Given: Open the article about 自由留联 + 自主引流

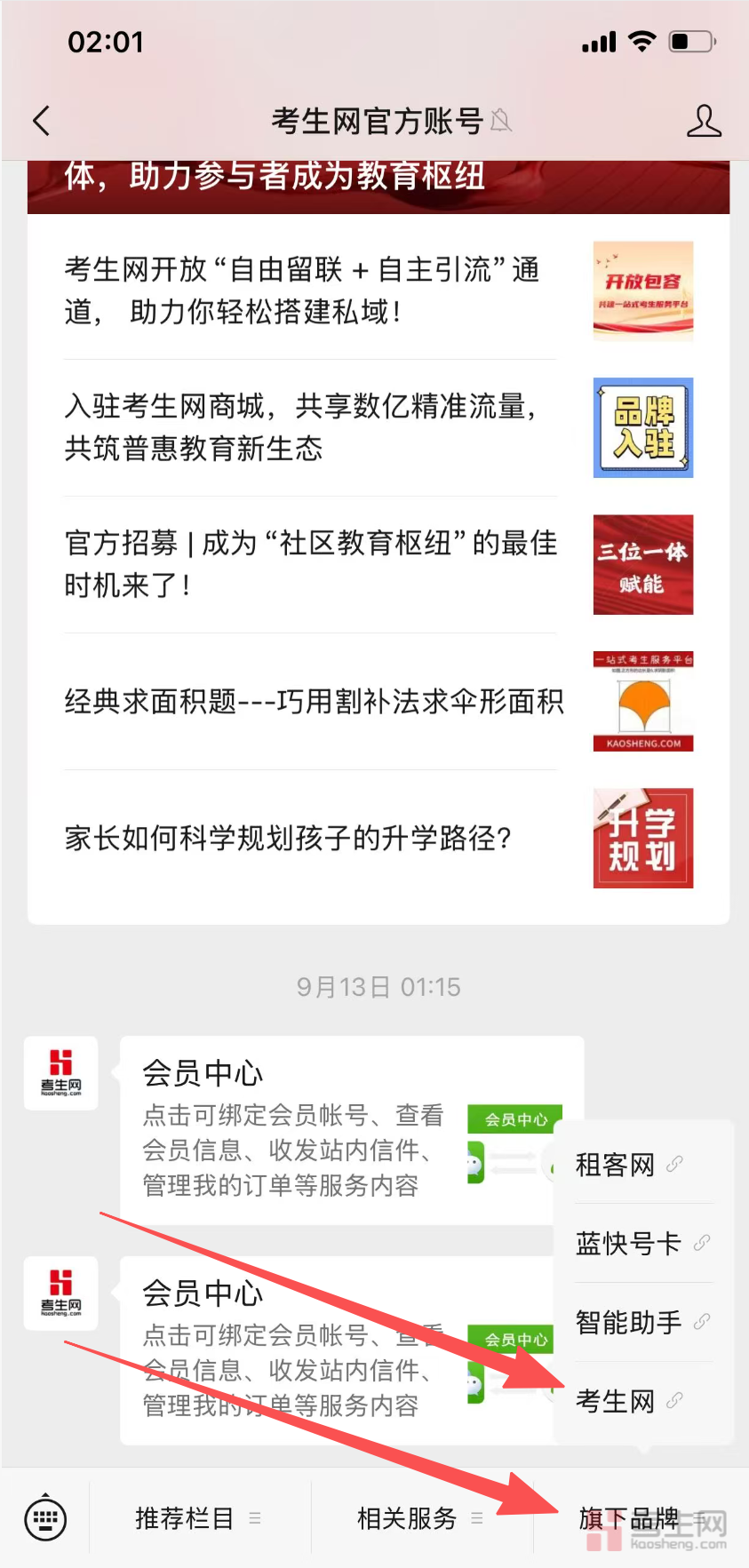Looking at the screenshot, I should [x=302, y=291].
